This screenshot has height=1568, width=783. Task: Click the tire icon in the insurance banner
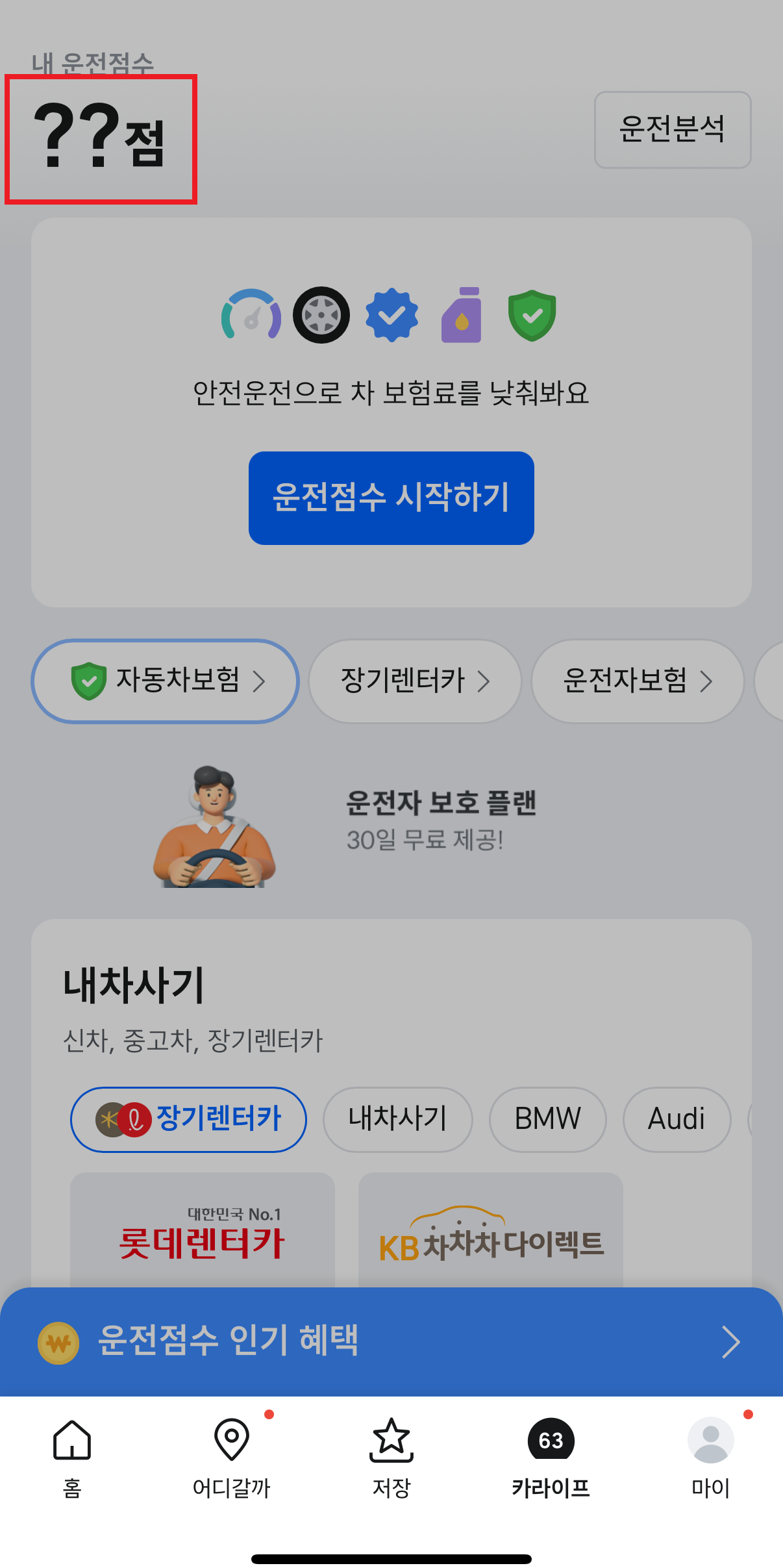click(x=321, y=314)
